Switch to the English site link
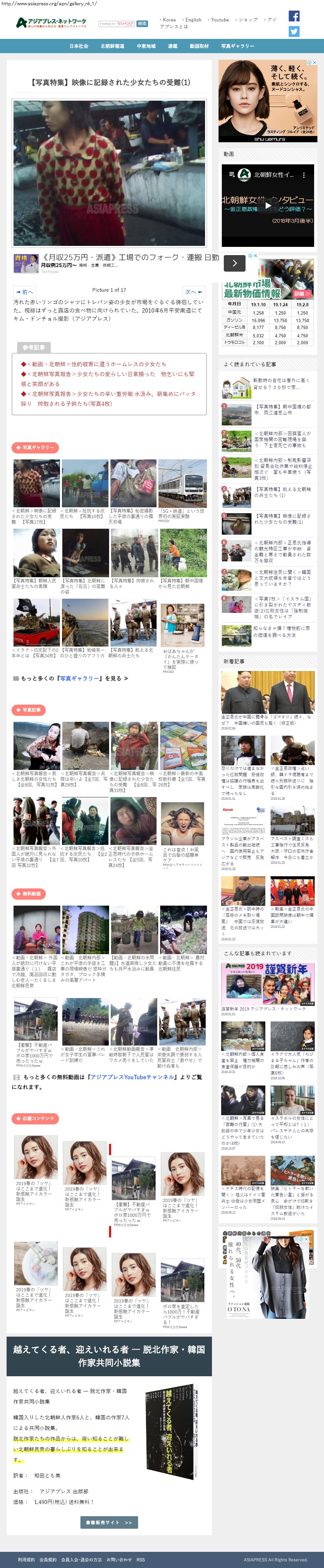The width and height of the screenshot is (324, 1568). click(x=193, y=20)
